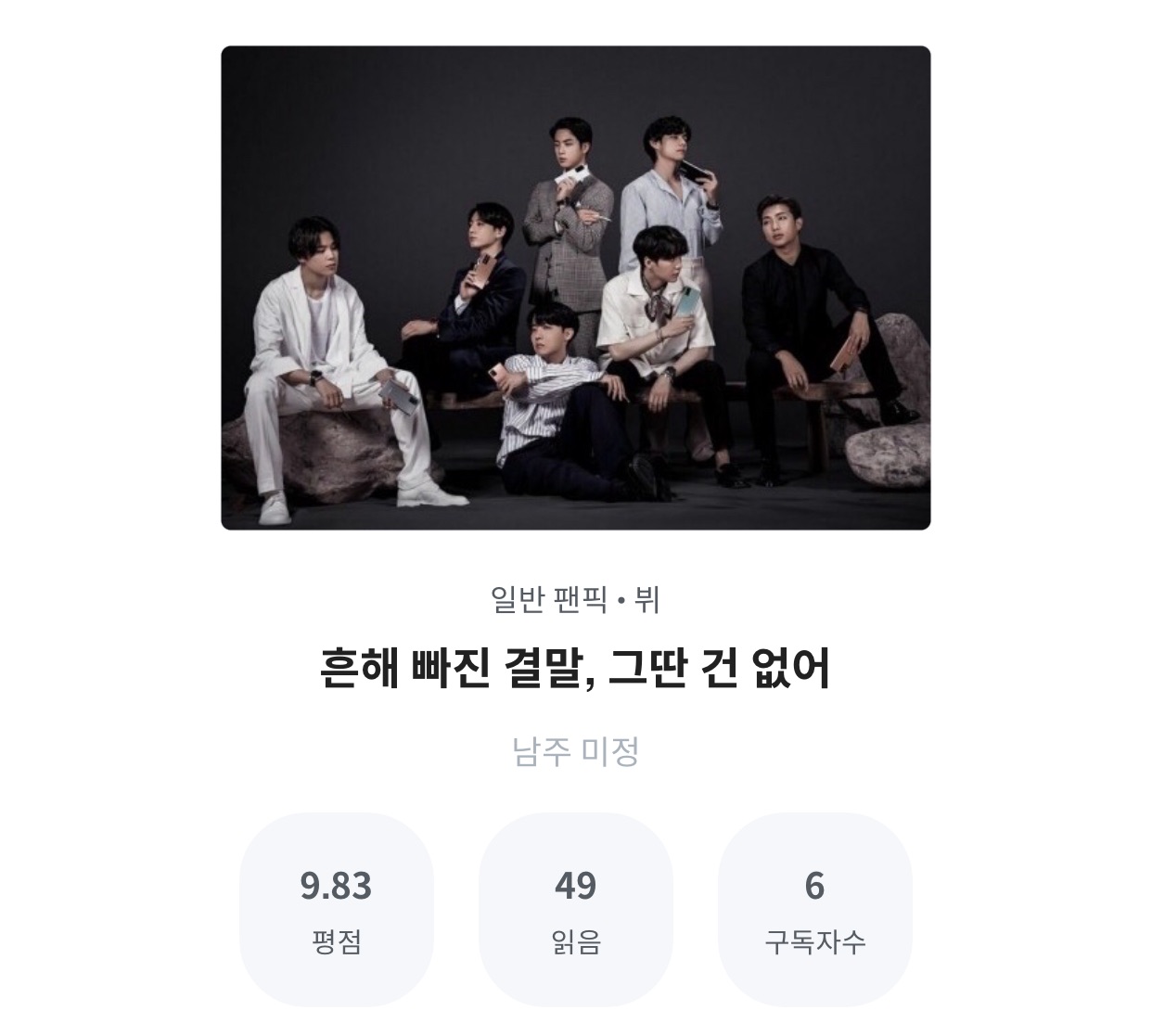Viewport: 1152px width, 1036px height.
Task: Tap the 49 읽음 reads tile
Action: (x=575, y=909)
